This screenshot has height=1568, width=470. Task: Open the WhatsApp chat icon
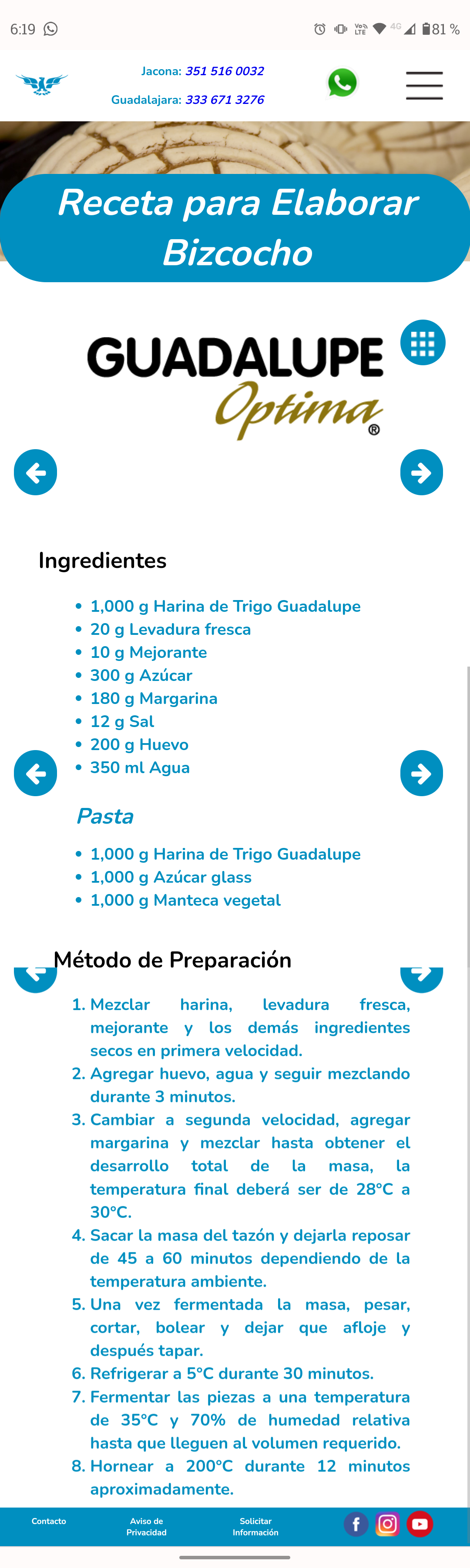click(x=342, y=83)
